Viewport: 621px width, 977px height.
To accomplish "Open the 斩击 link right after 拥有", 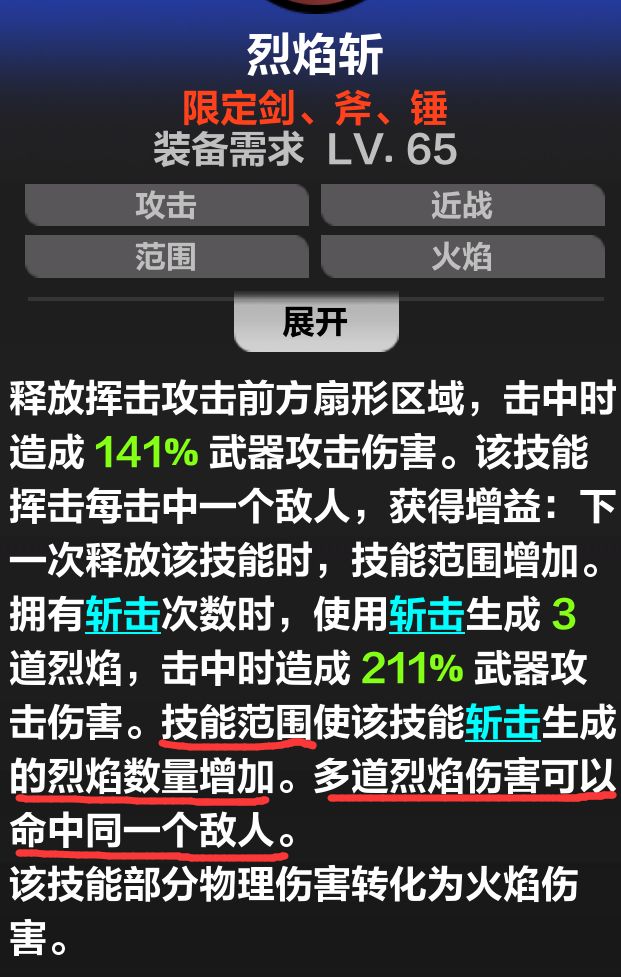I will coord(123,615).
